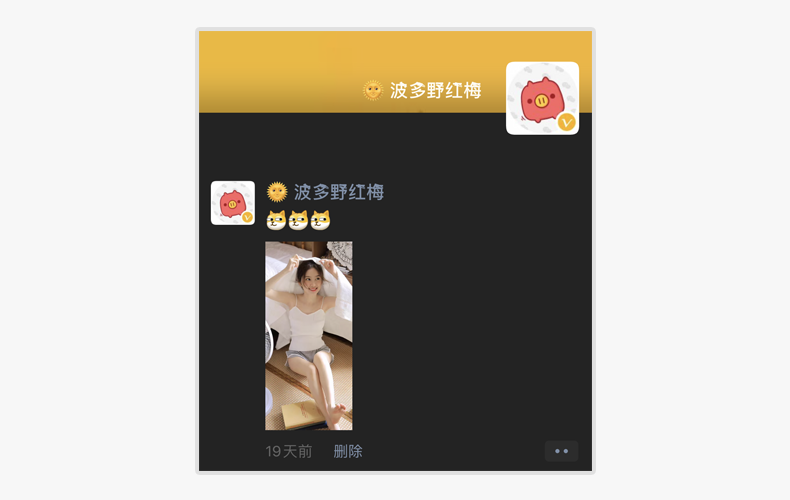Screen dimensions: 790x500
Task: Delete this post via 删除
Action: [348, 451]
